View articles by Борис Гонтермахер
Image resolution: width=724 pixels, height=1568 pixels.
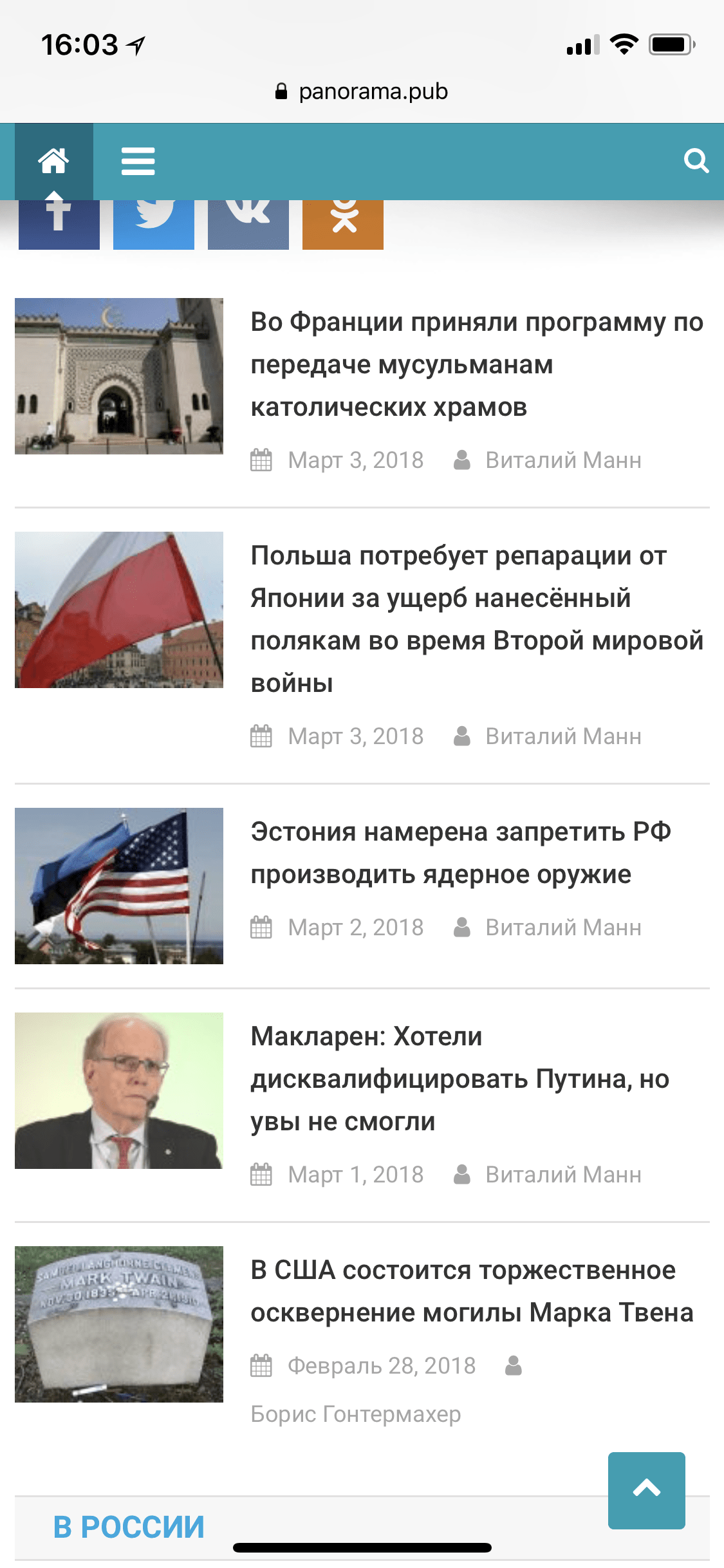(355, 1414)
